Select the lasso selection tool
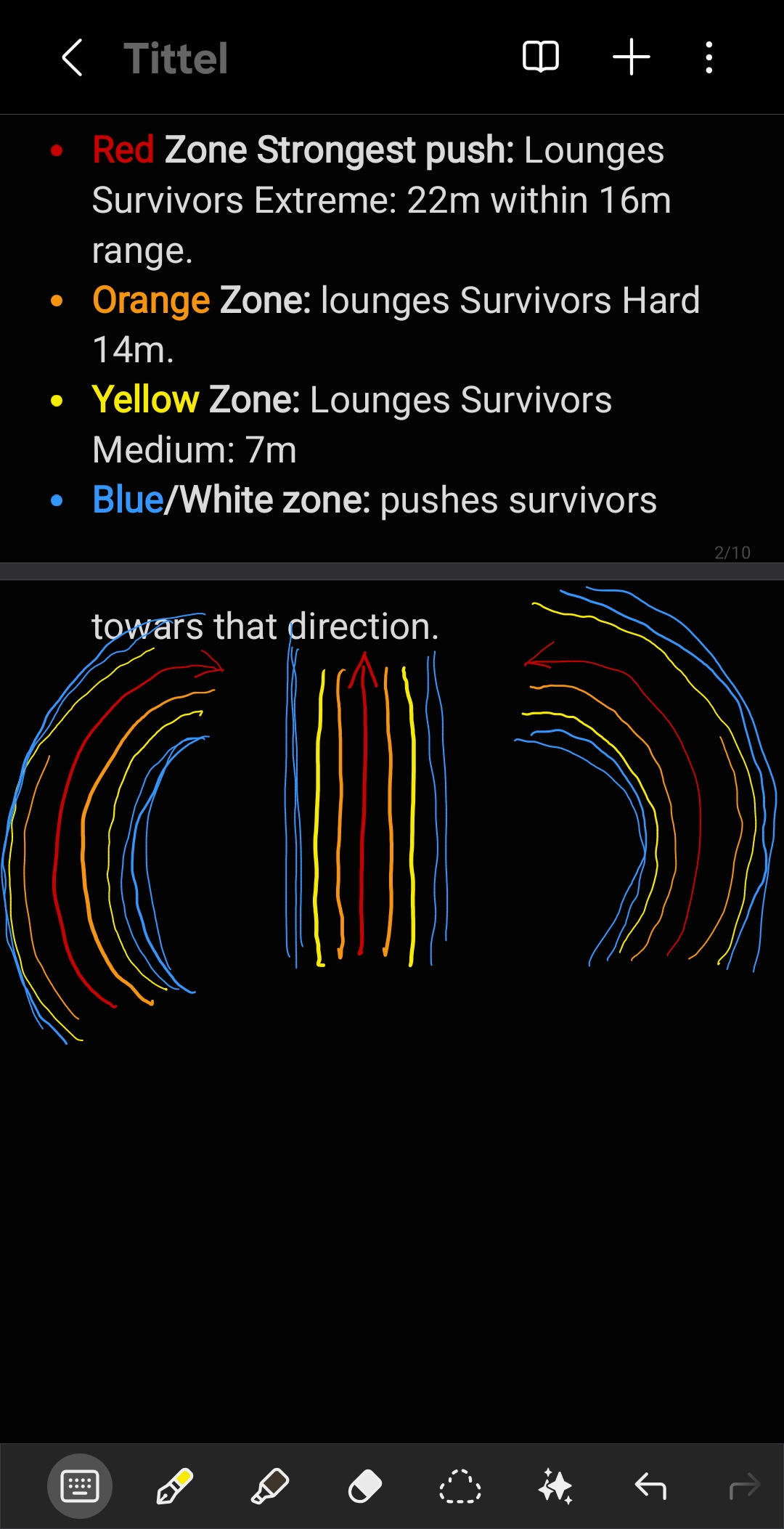The width and height of the screenshot is (784, 1529). (x=460, y=1487)
